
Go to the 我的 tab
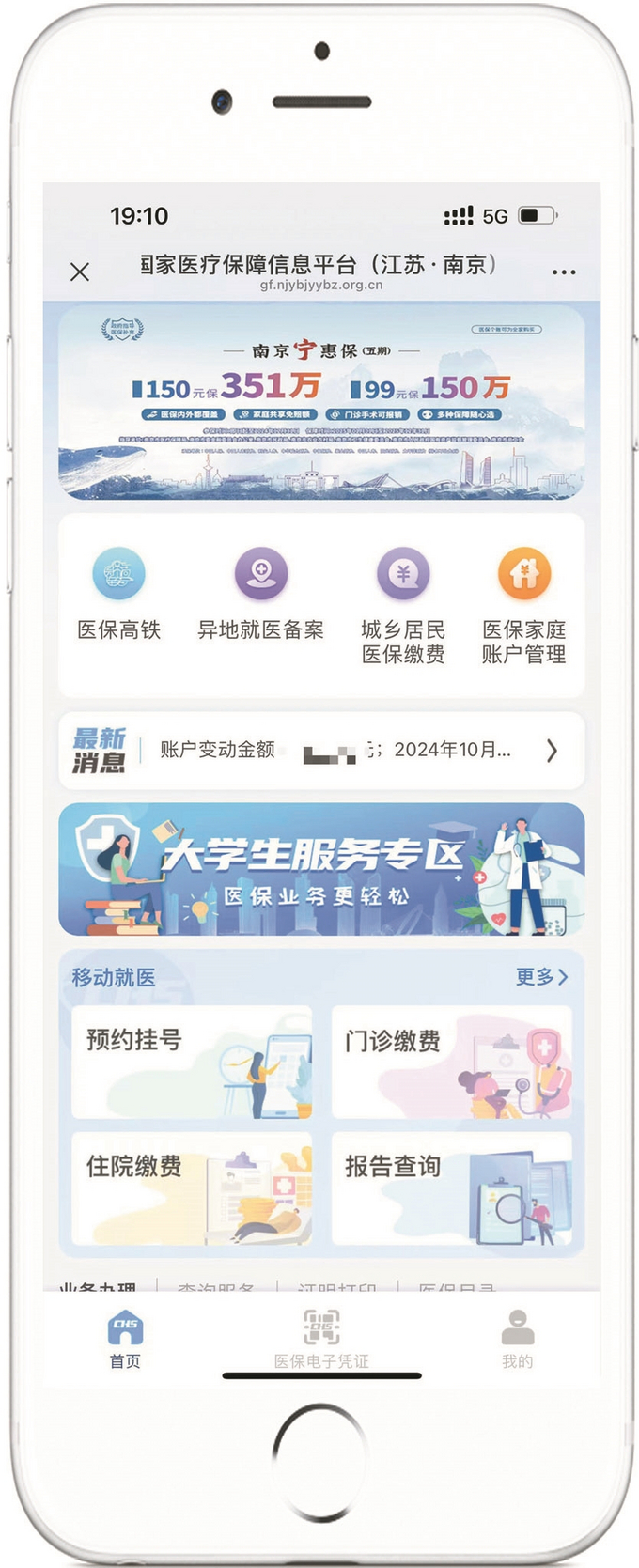pyautogui.click(x=517, y=1339)
